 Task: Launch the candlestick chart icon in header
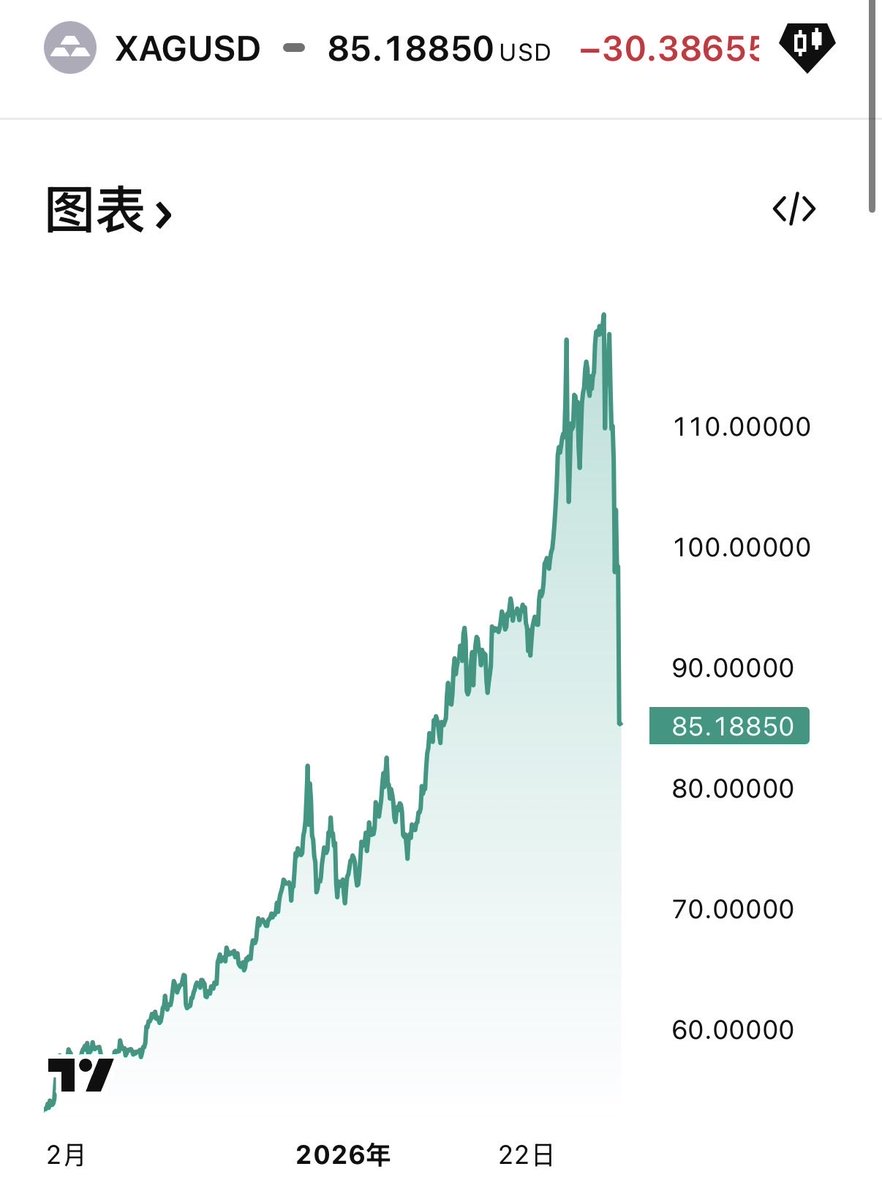(x=808, y=44)
